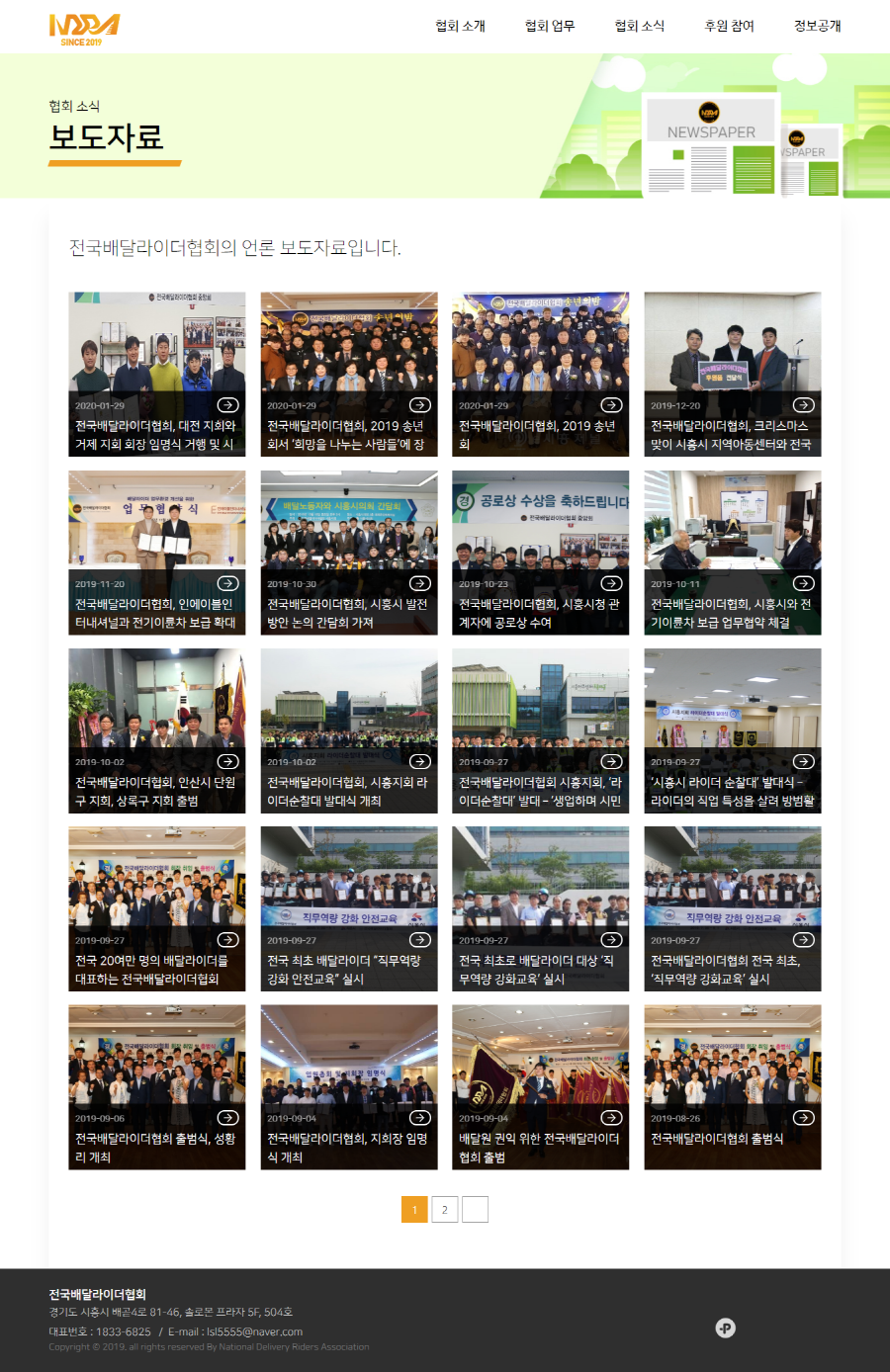This screenshot has height=1372, width=890.
Task: Open the 크리스마스 맞이 시흥시 지역아동센터 article
Action: [x=732, y=435]
